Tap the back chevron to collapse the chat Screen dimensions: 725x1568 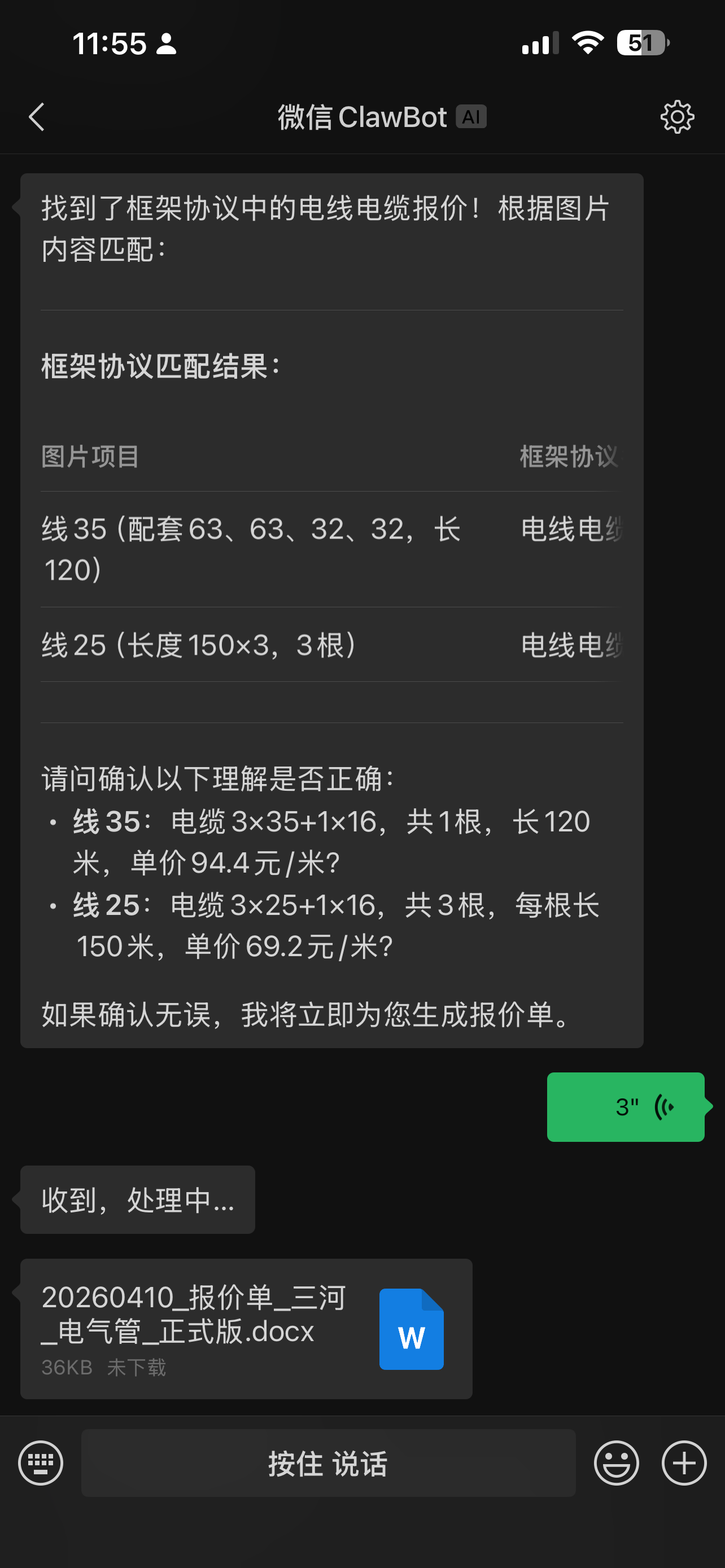pyautogui.click(x=36, y=117)
